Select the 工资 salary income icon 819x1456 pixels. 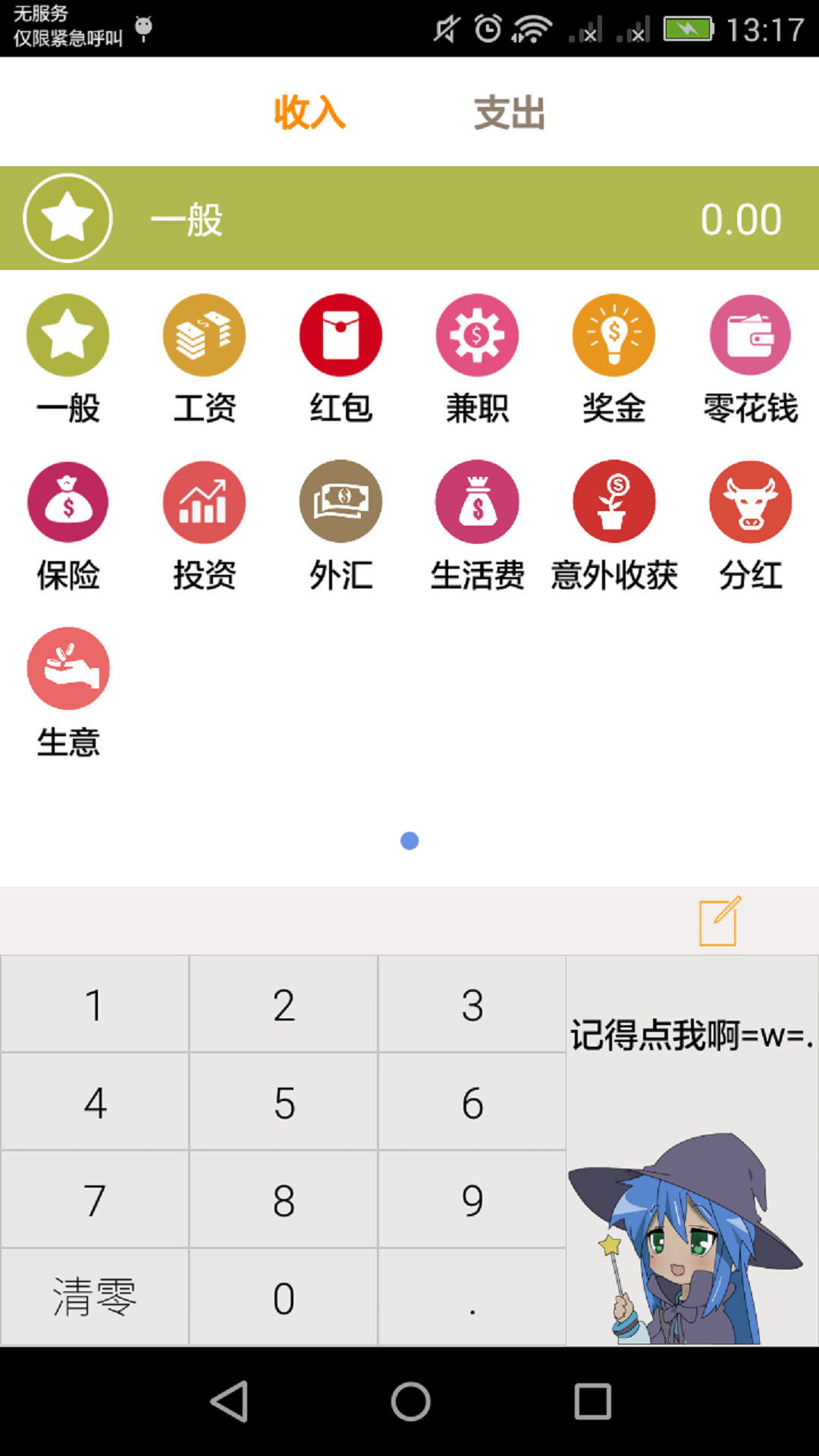[203, 334]
